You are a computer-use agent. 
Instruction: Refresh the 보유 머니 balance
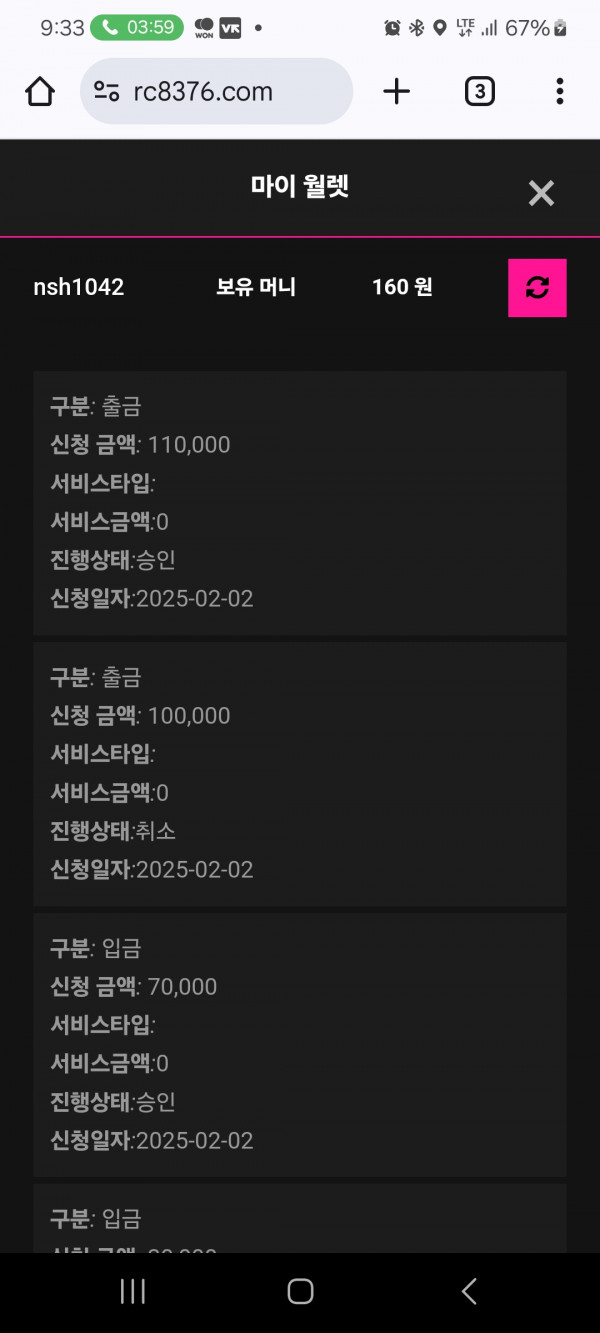(x=537, y=288)
